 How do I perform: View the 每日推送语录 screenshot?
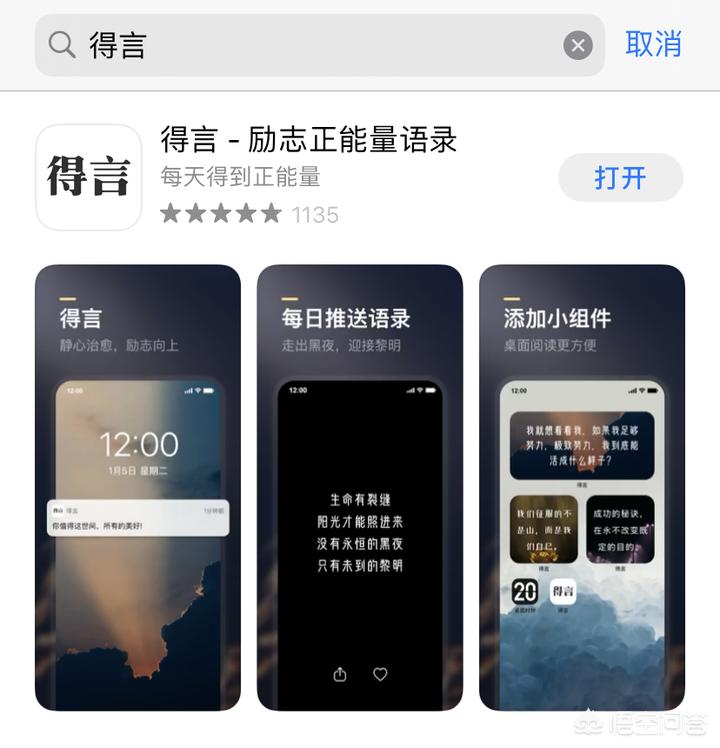(x=360, y=487)
